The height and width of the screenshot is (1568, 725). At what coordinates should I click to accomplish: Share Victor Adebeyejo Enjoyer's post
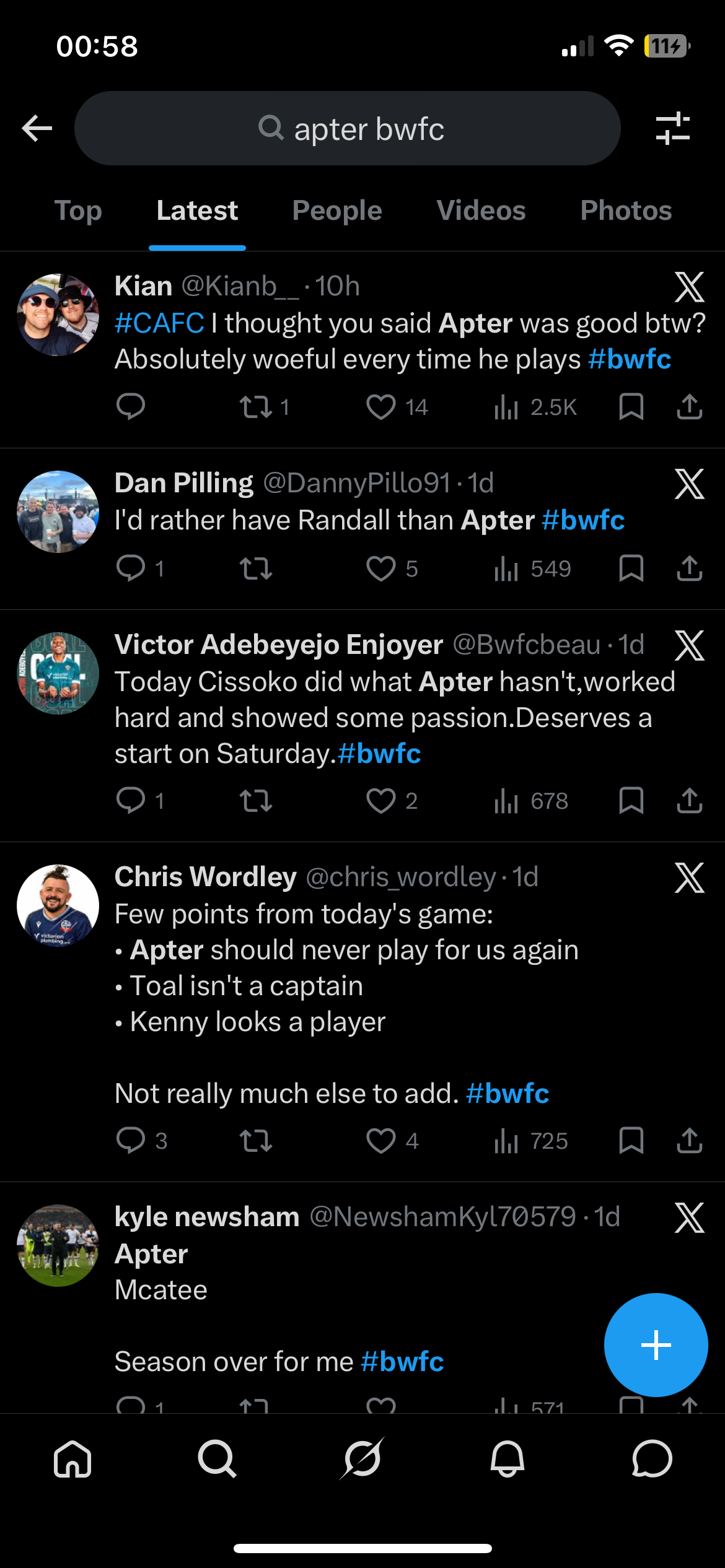pos(689,801)
